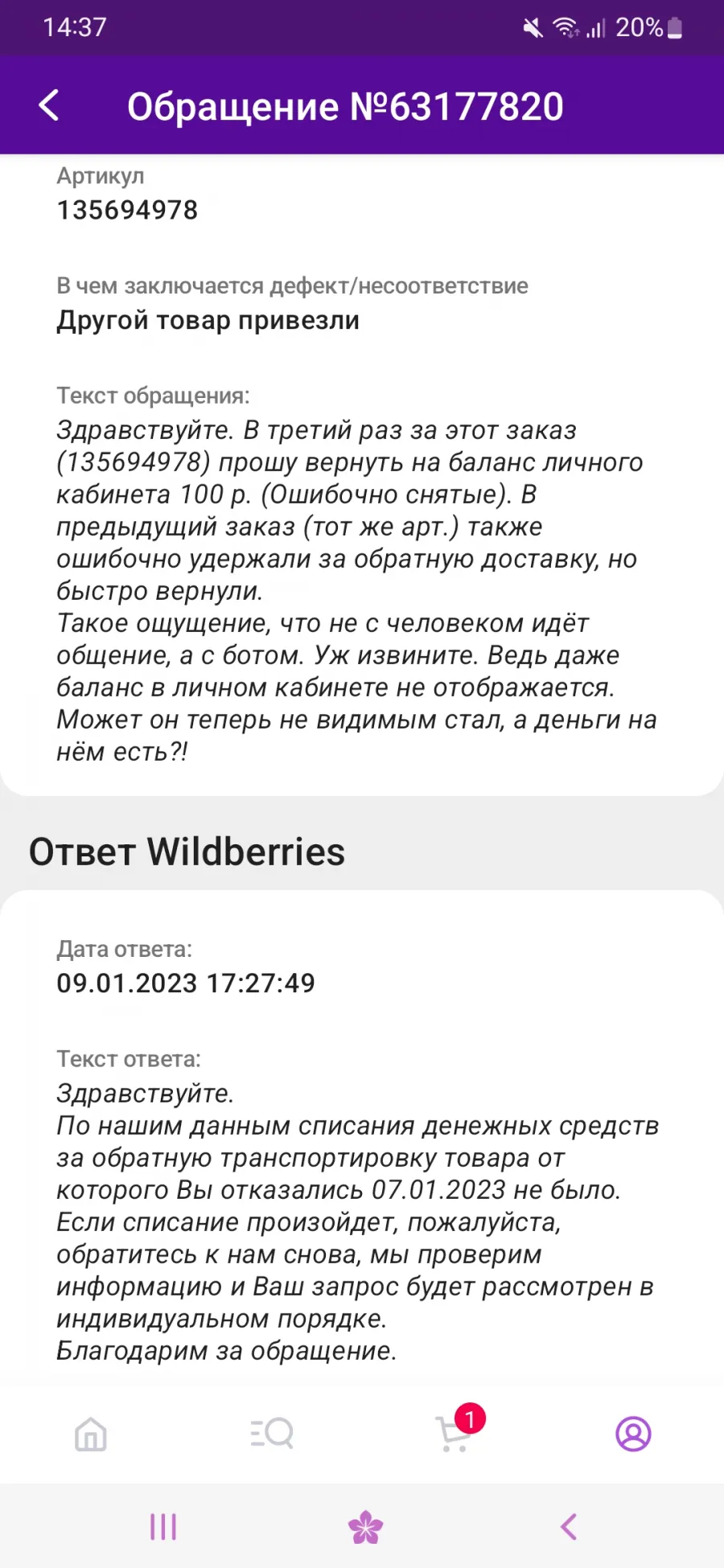
Task: Open the profile tab
Action: (x=633, y=1434)
